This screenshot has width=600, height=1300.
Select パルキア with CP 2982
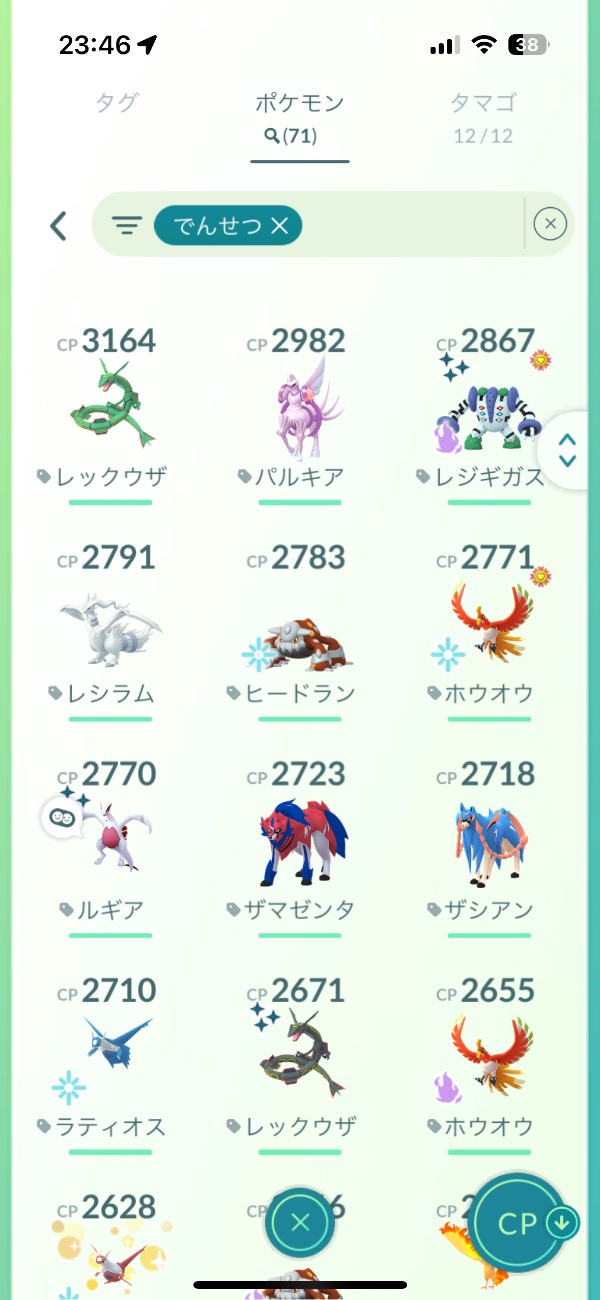(x=300, y=405)
